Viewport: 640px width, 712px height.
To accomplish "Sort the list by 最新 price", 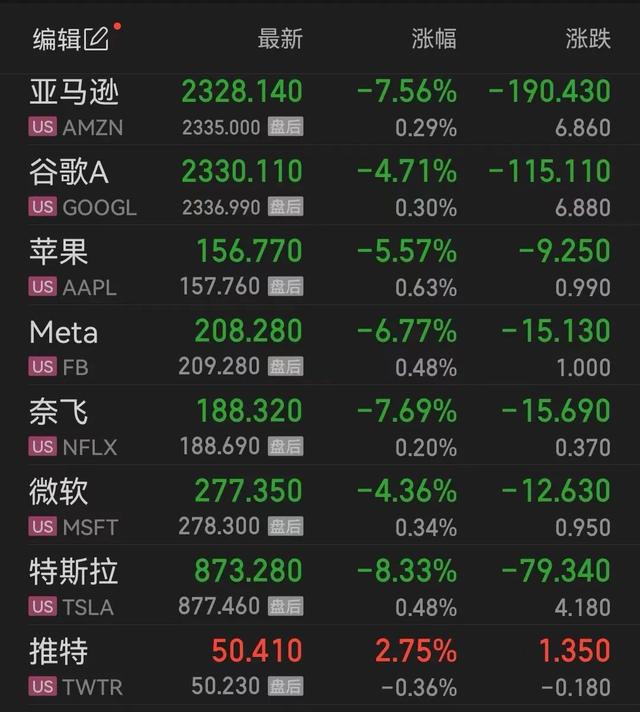I will click(x=280, y=39).
